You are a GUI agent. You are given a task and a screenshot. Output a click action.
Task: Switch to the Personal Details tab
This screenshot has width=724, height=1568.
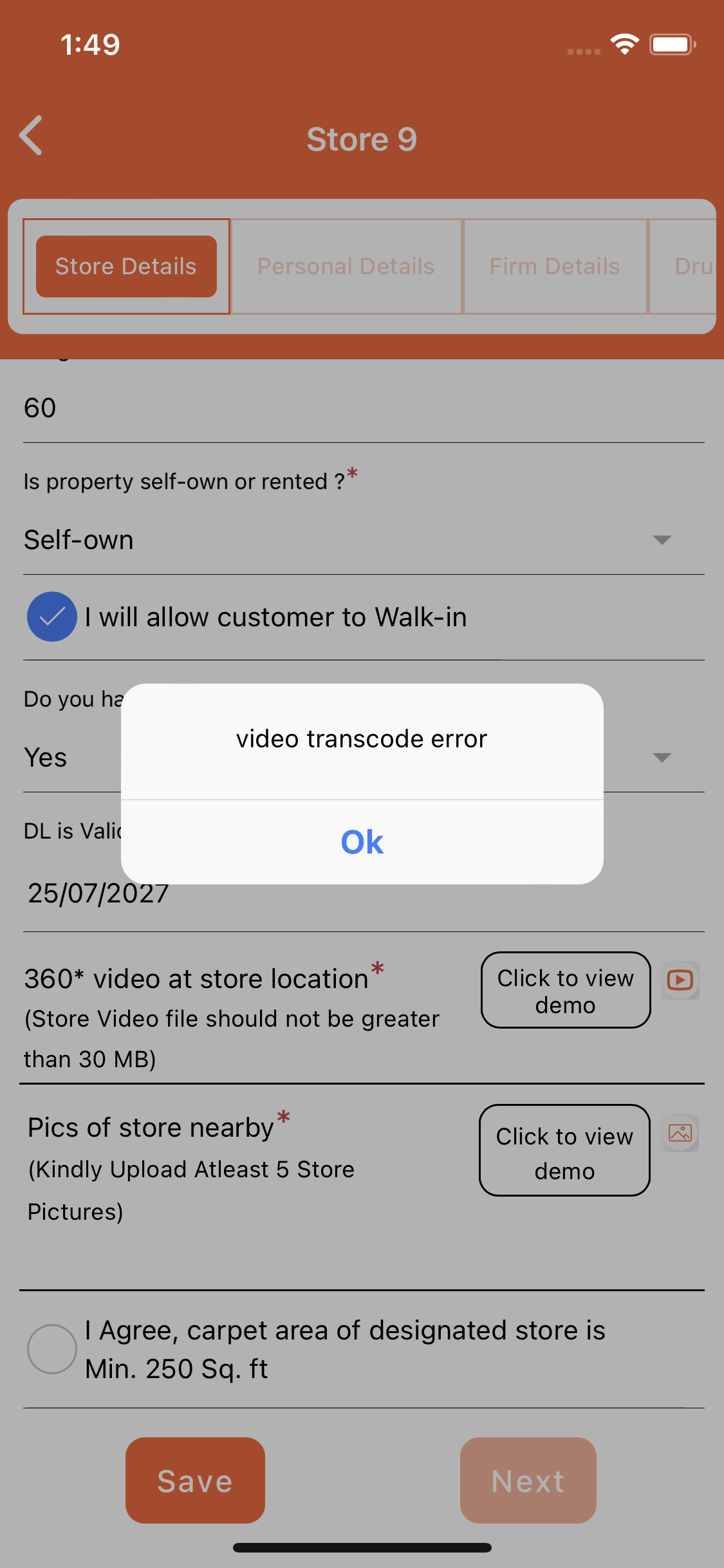(x=346, y=266)
